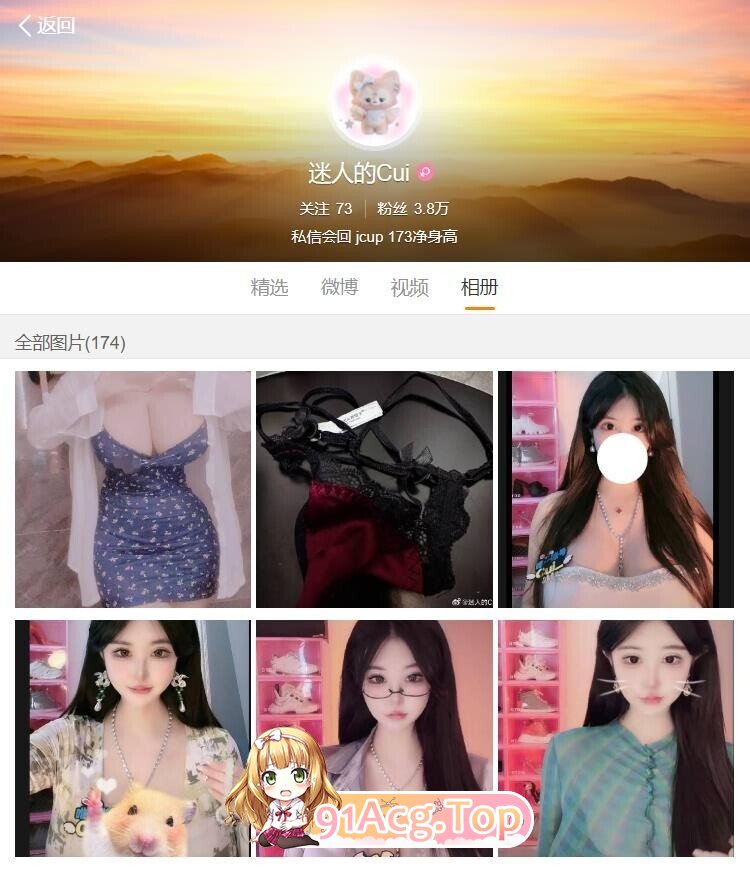This screenshot has height=870, width=750.
Task: Open the black lace garment photo
Action: pos(374,489)
